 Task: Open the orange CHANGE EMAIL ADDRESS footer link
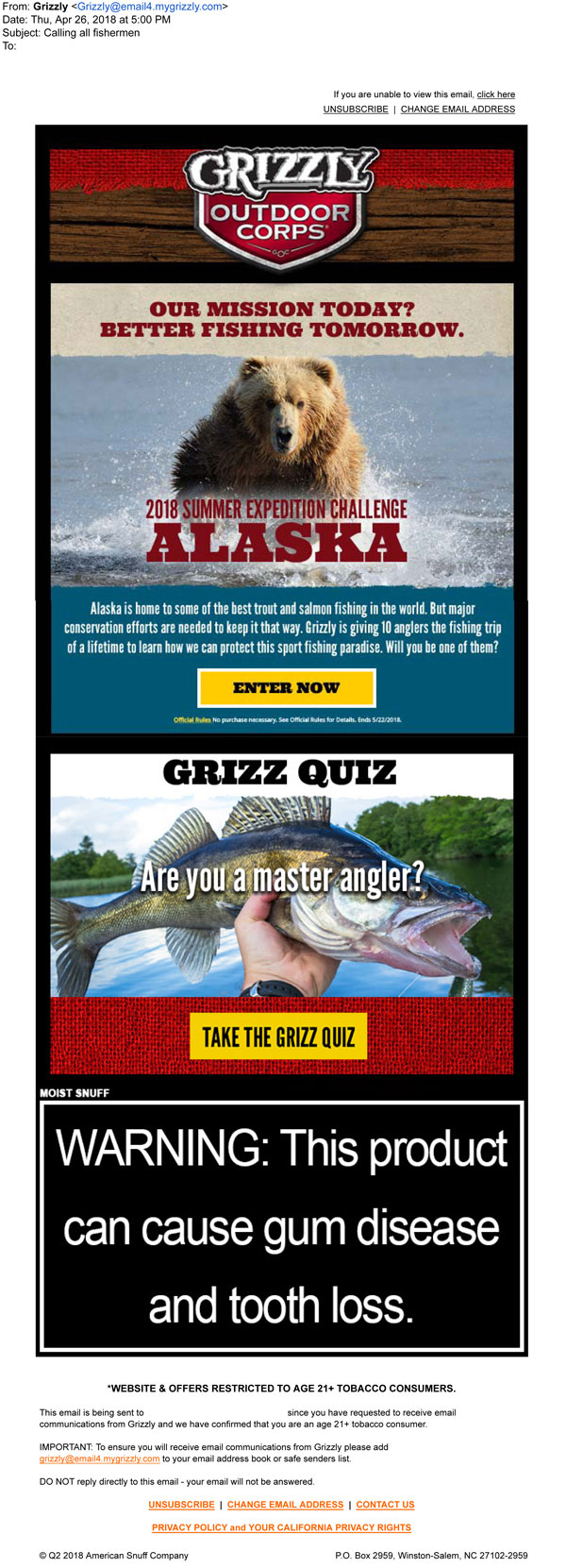coord(285,1505)
